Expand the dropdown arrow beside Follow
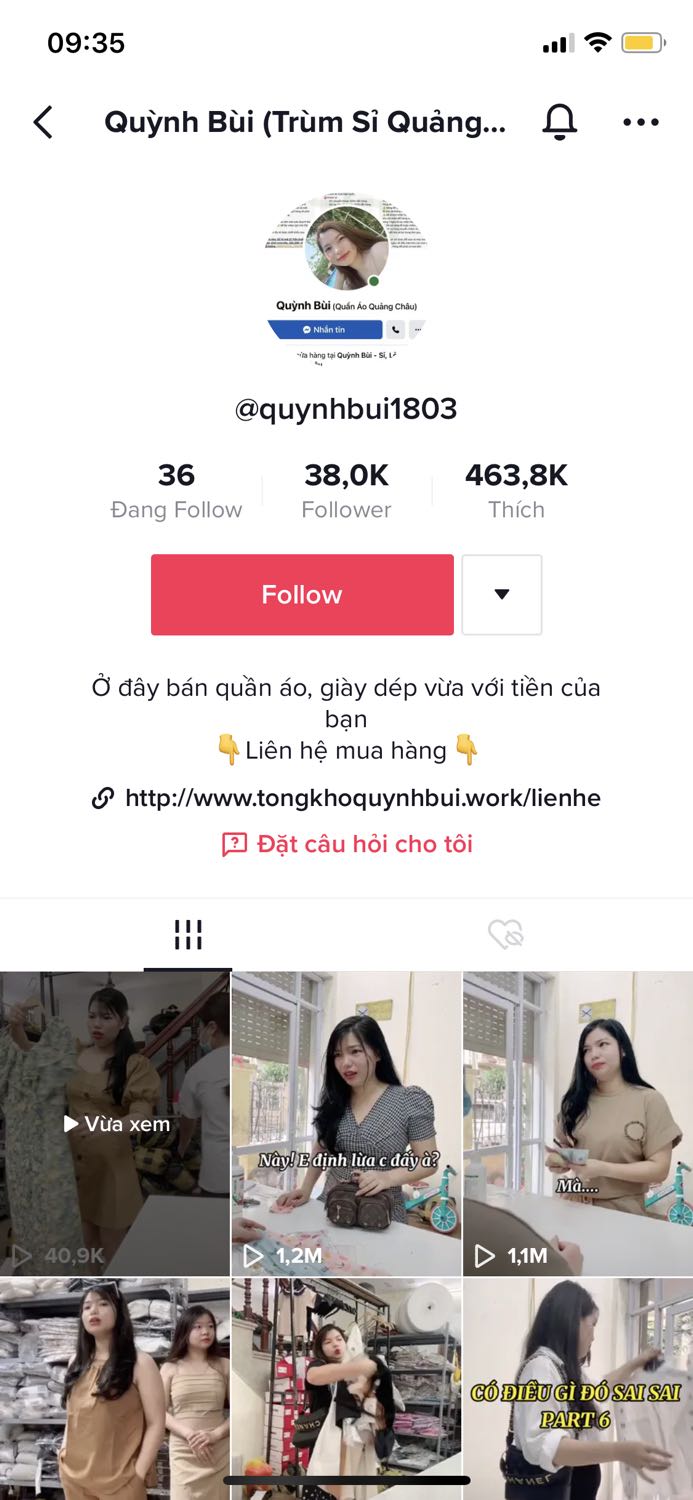The height and width of the screenshot is (1500, 693). (502, 595)
